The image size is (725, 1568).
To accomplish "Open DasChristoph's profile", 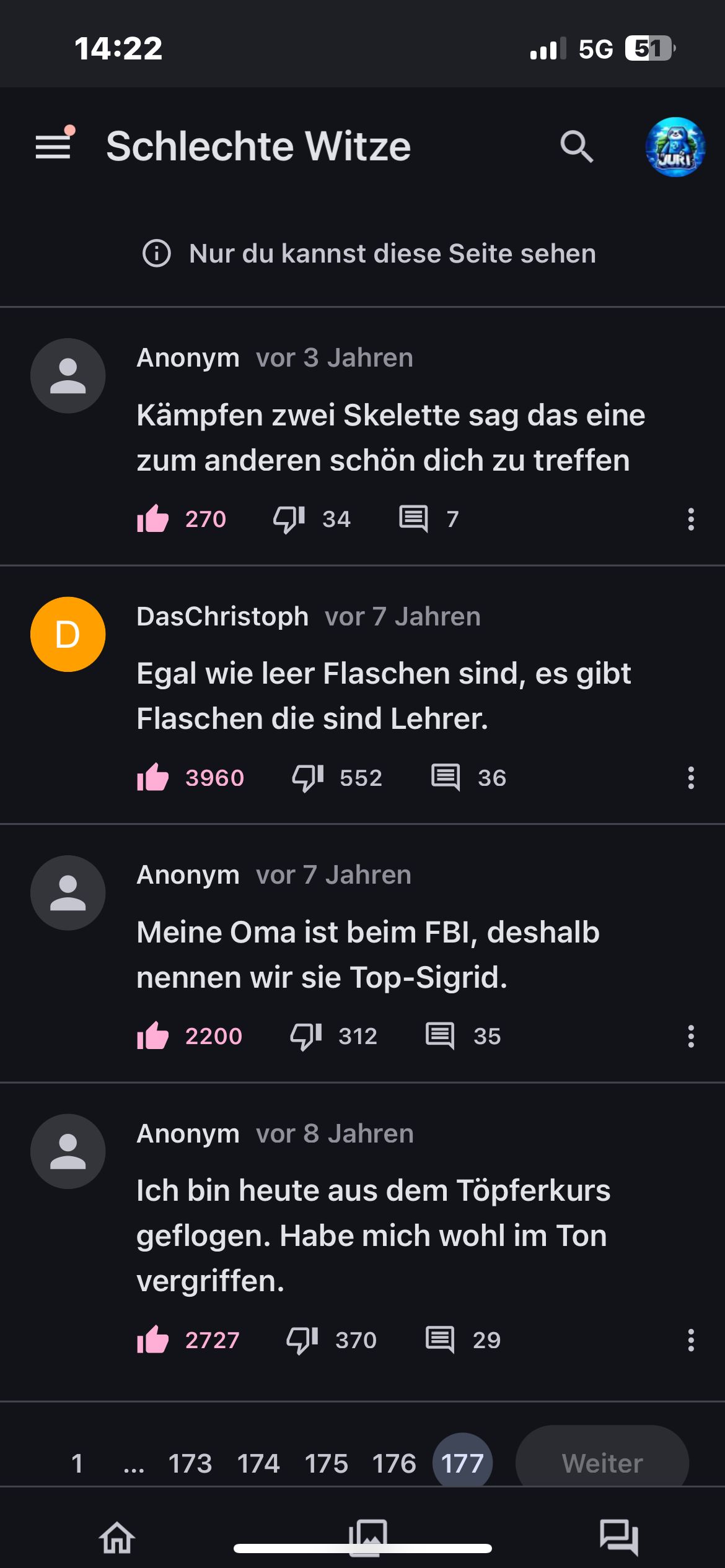I will (68, 634).
